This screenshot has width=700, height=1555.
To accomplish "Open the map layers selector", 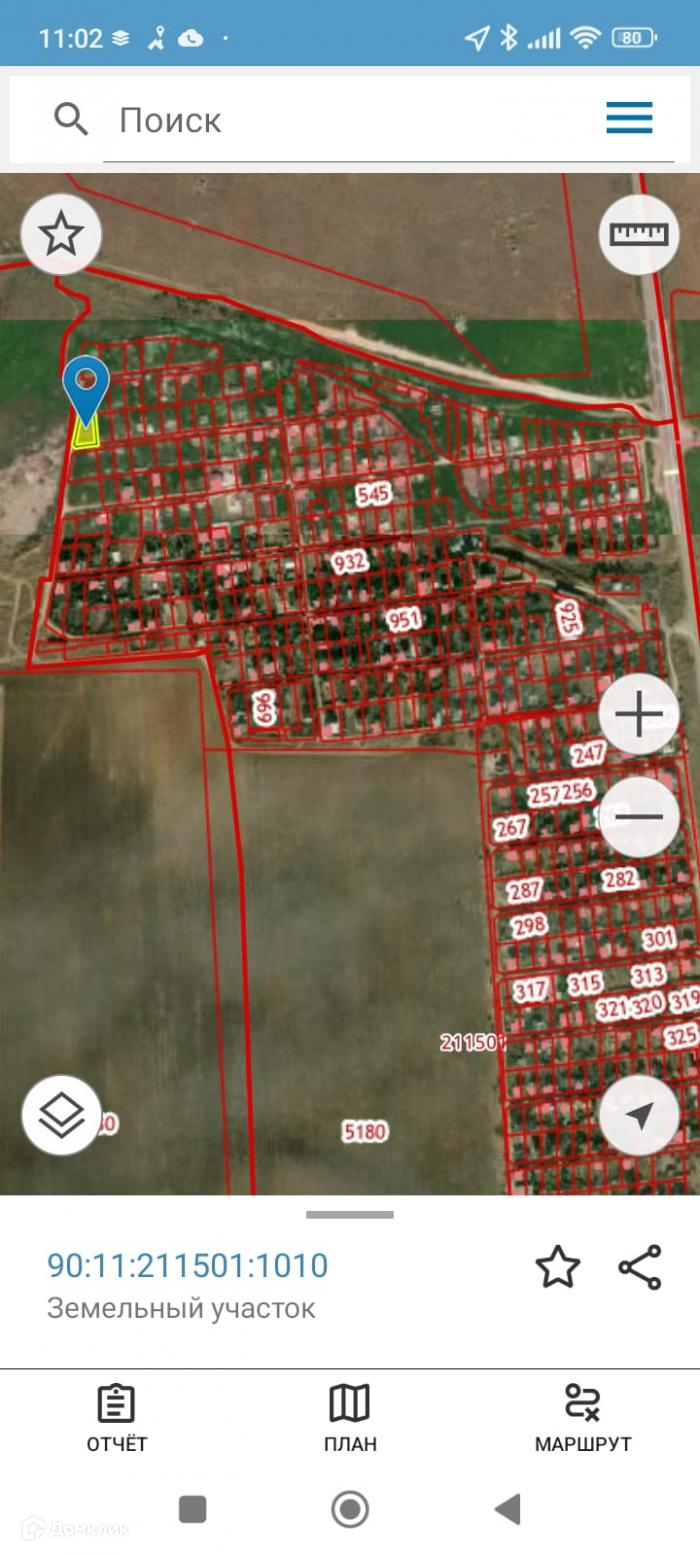I will point(61,1115).
